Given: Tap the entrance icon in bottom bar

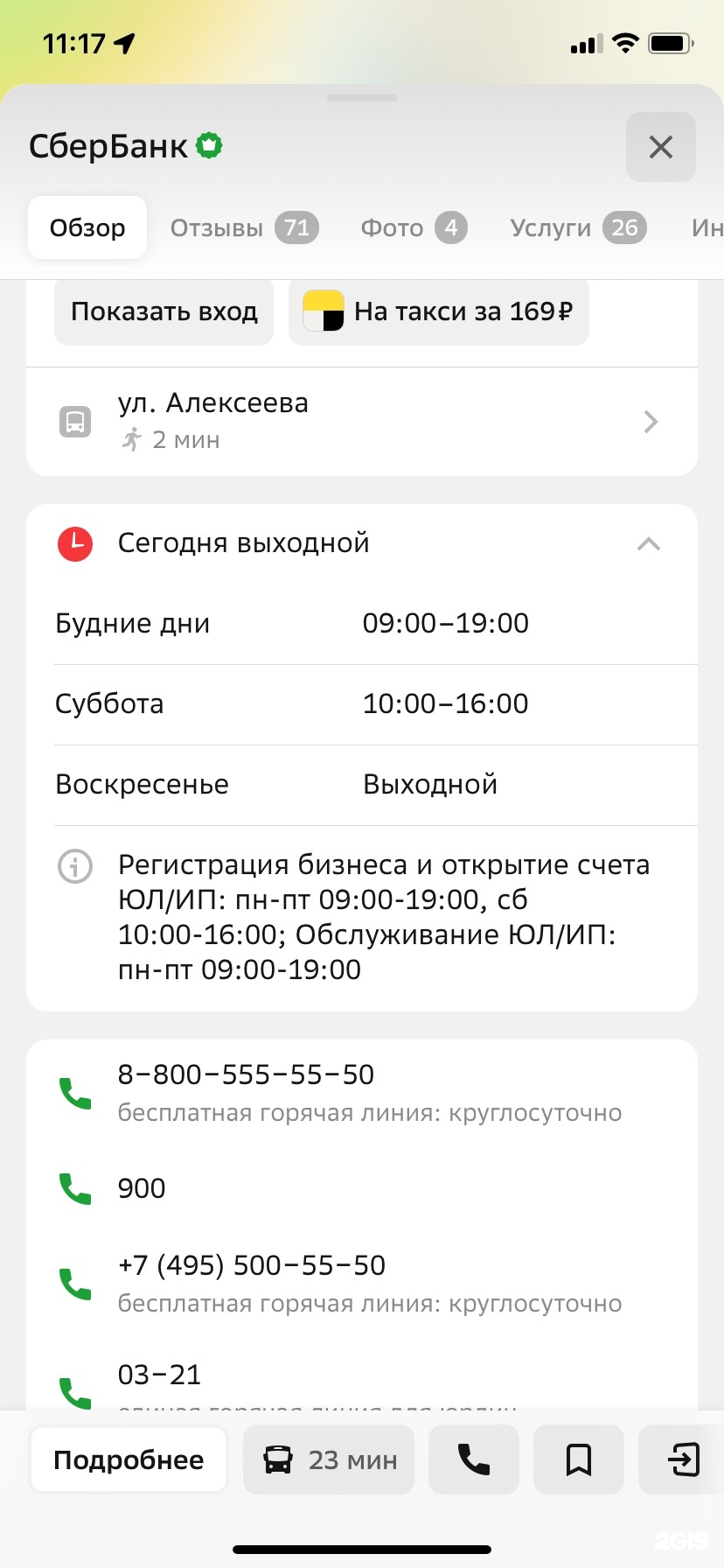Looking at the screenshot, I should coord(683,1459).
